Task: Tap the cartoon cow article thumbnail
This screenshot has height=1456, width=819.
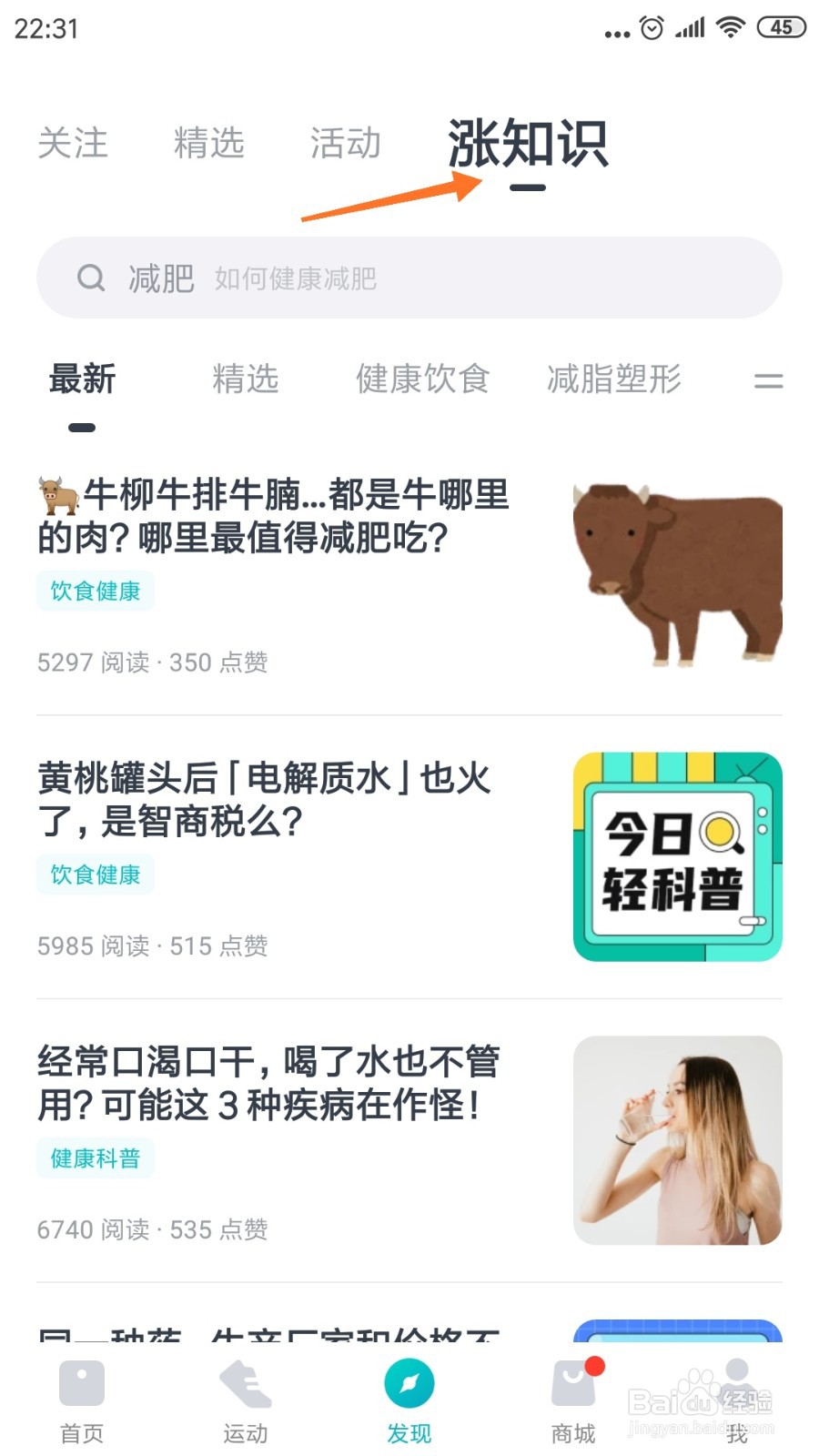Action: coord(677,571)
